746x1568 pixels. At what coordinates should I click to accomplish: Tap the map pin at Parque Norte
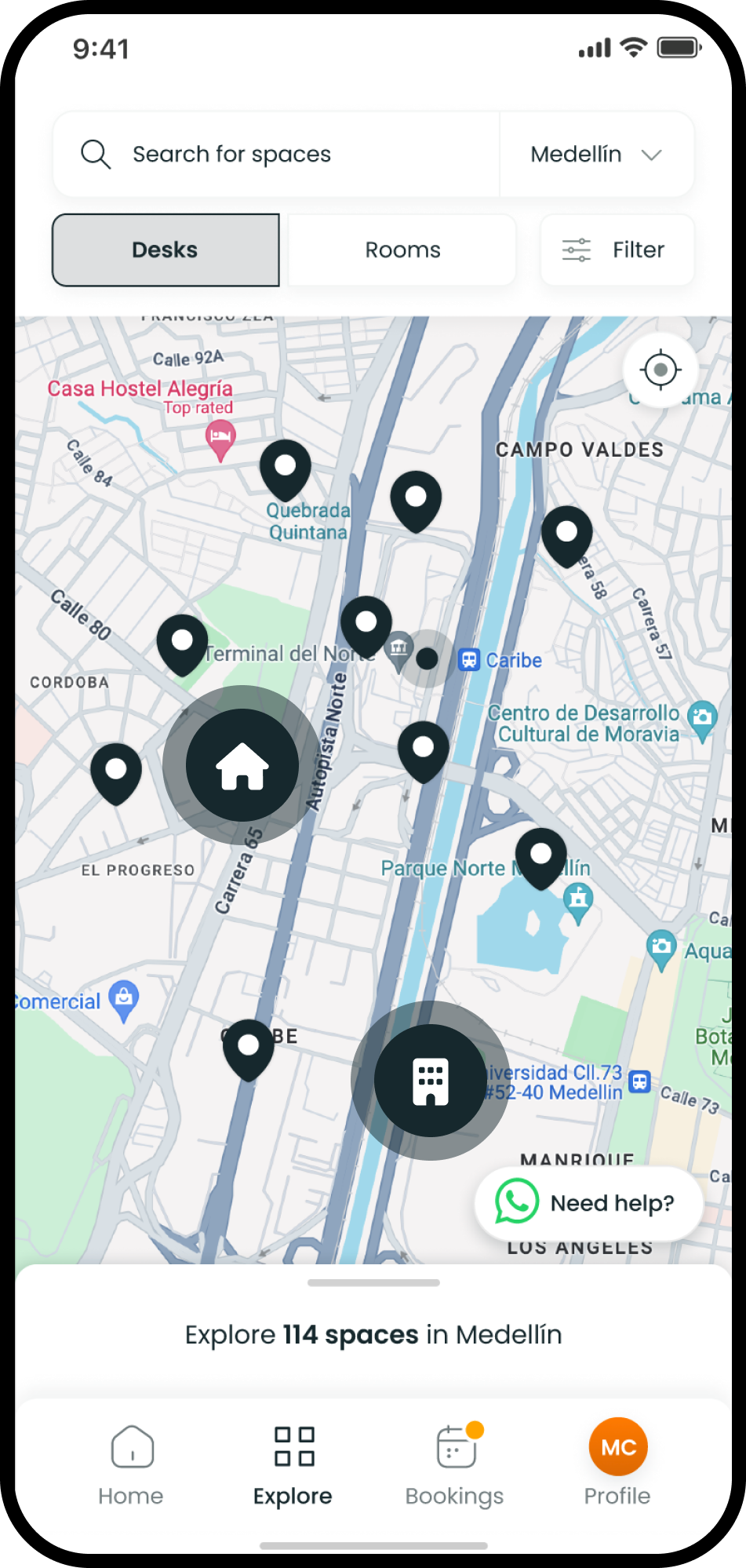click(540, 855)
